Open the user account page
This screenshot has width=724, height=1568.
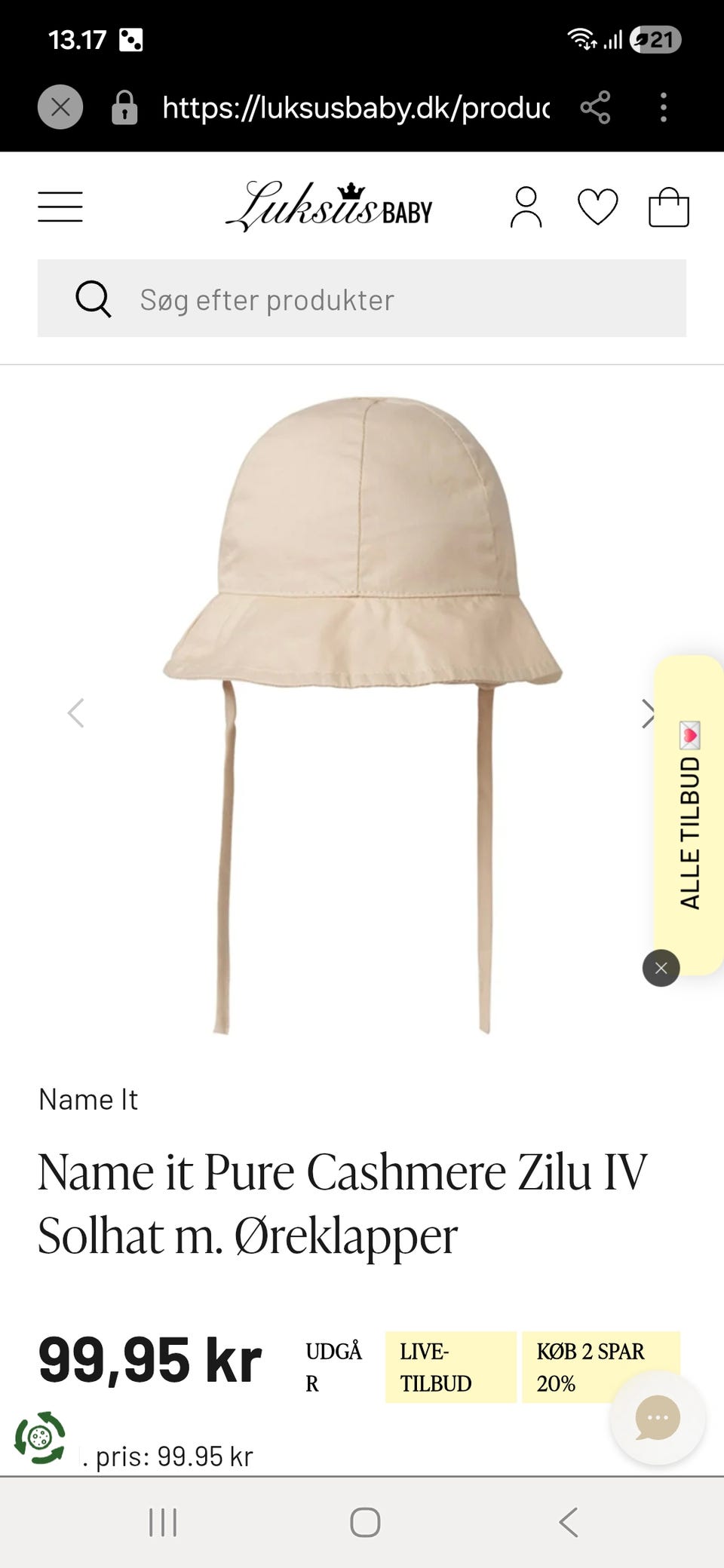pos(526,207)
